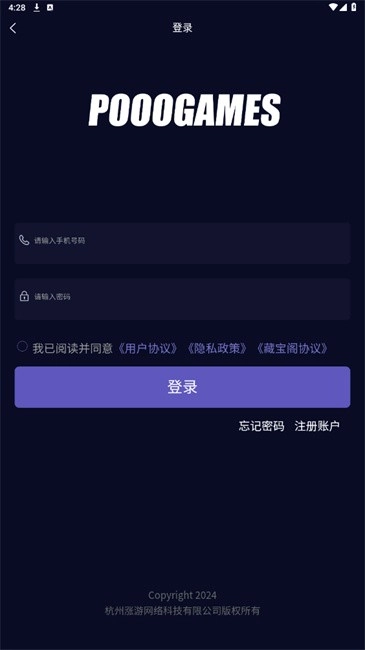Go back using the top-left arrow

[13, 28]
